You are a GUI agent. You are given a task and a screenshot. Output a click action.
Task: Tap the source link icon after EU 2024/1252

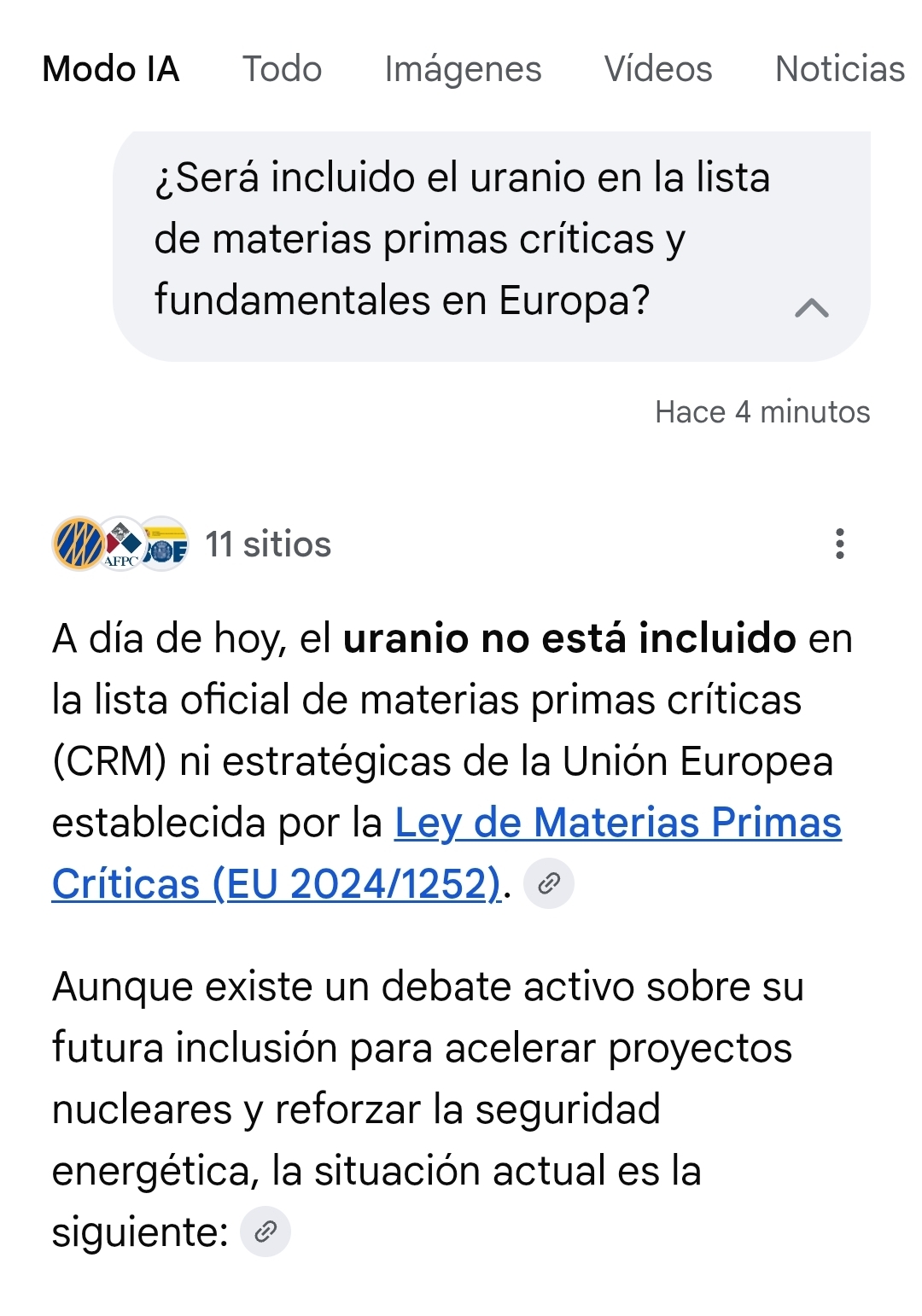click(548, 883)
